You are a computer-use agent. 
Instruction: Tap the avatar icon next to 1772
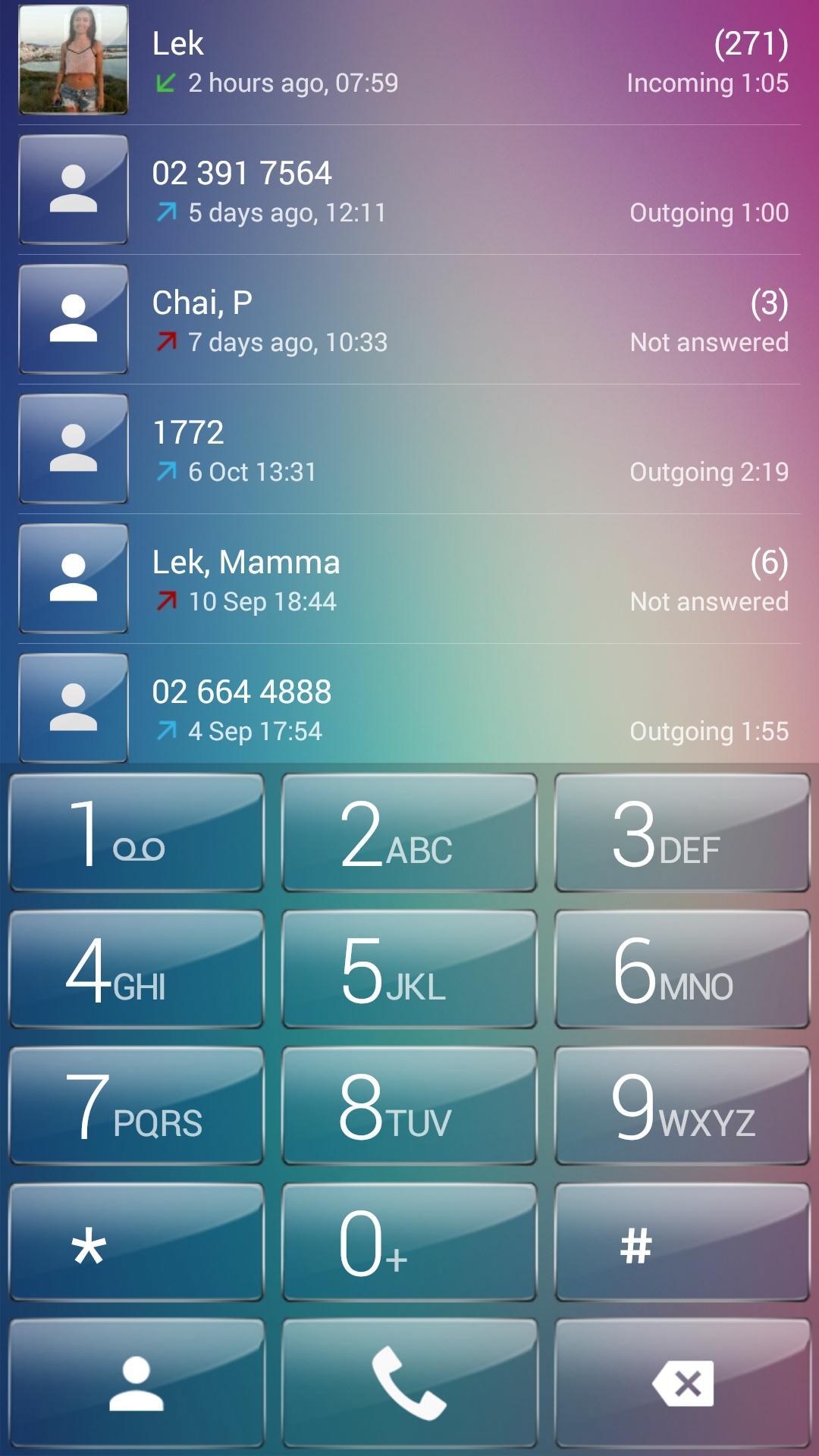tap(72, 449)
